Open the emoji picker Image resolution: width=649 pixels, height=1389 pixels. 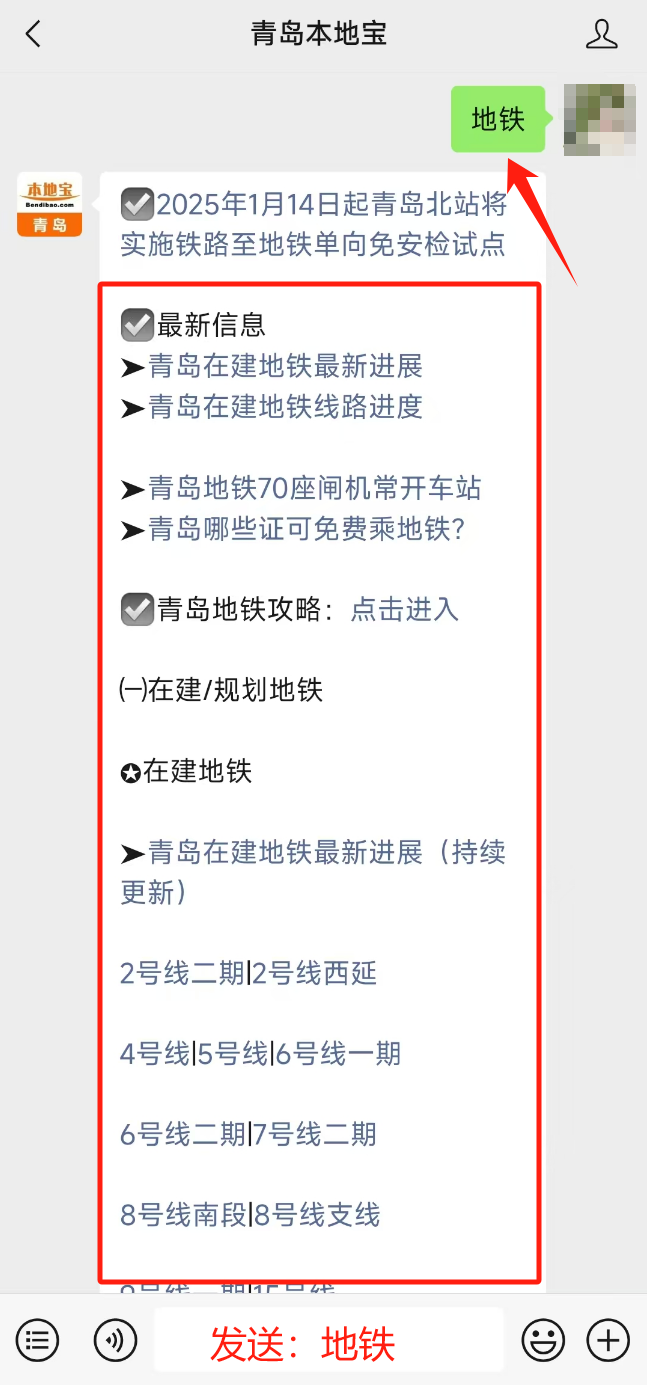(x=543, y=1340)
